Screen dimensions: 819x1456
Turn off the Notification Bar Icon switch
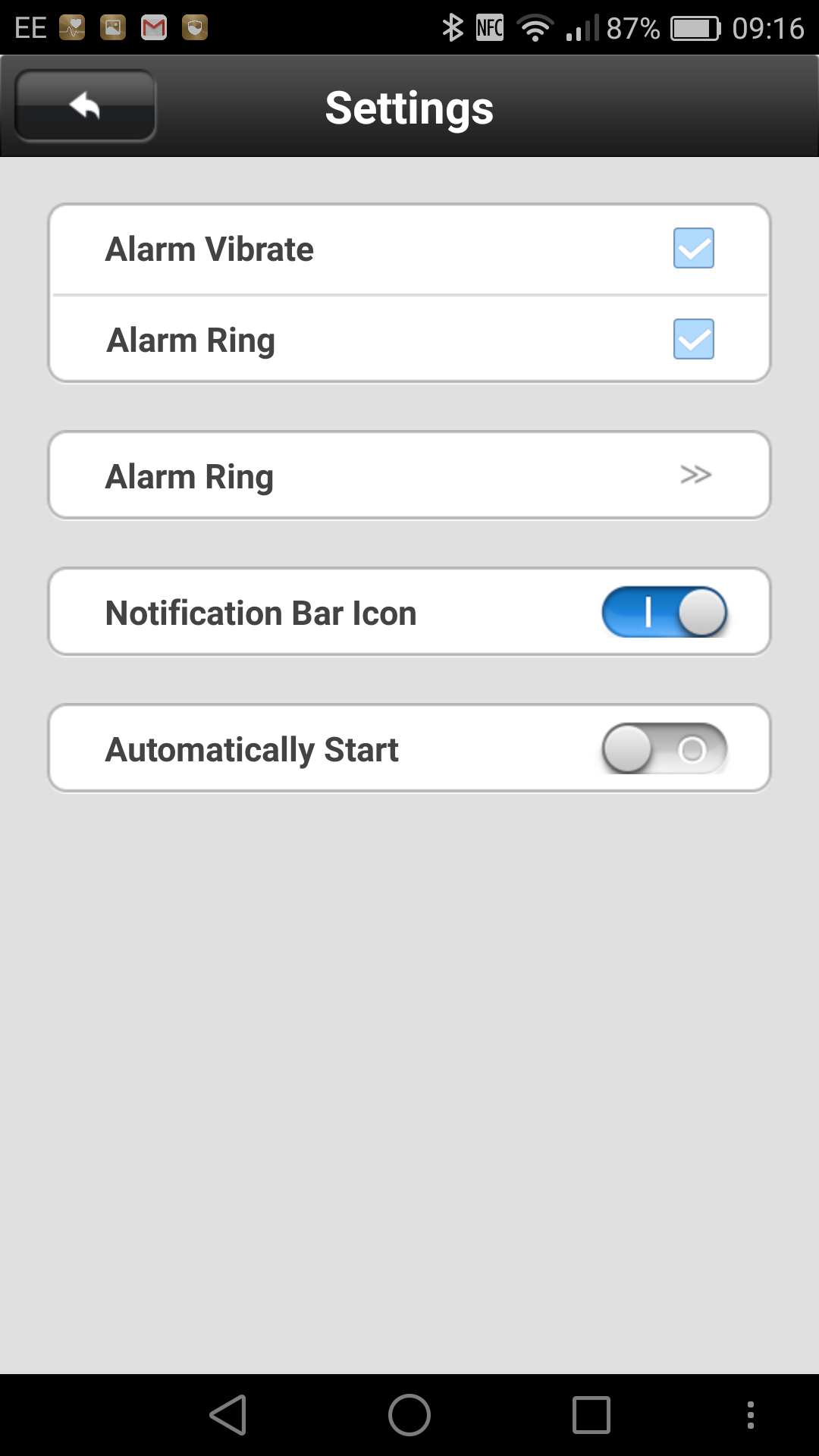(x=664, y=612)
